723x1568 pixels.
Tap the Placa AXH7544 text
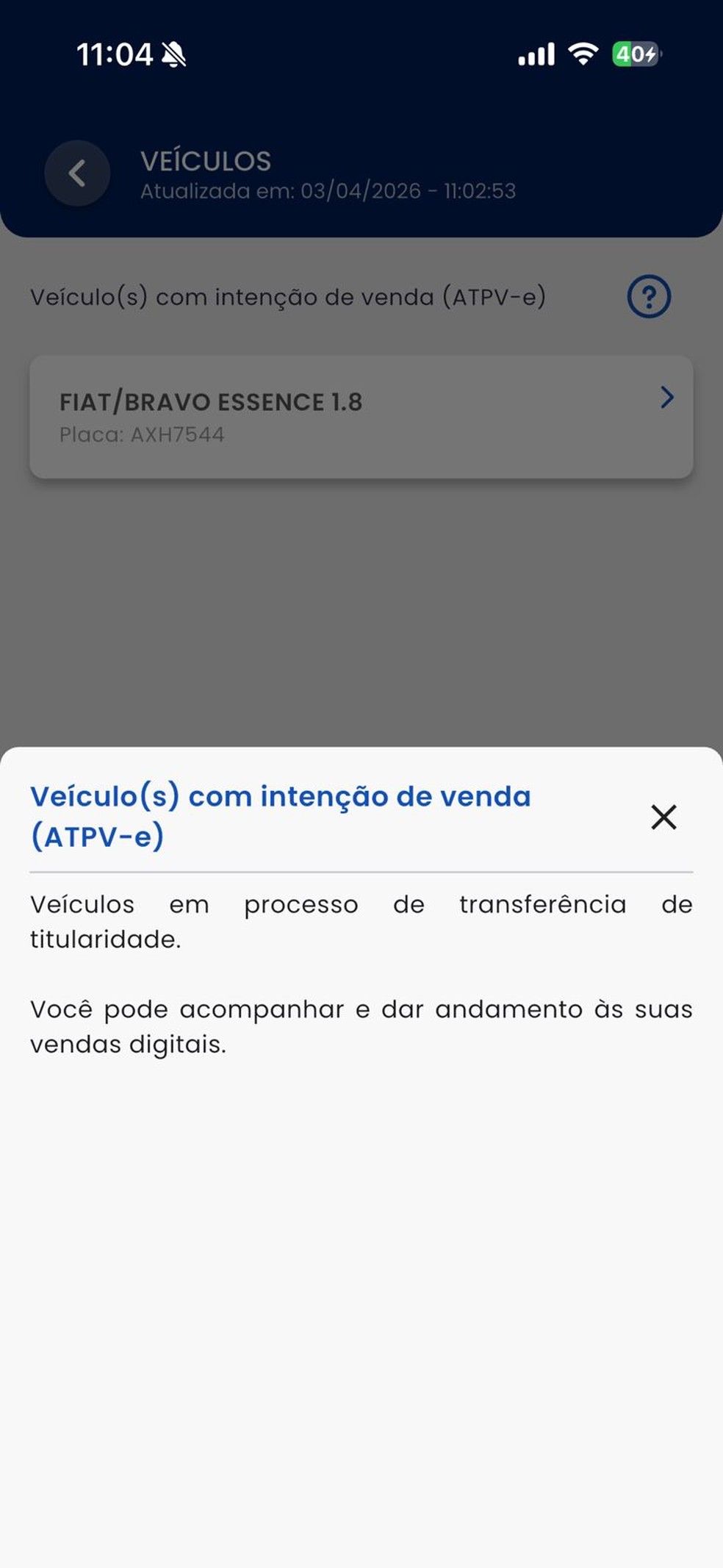[144, 434]
